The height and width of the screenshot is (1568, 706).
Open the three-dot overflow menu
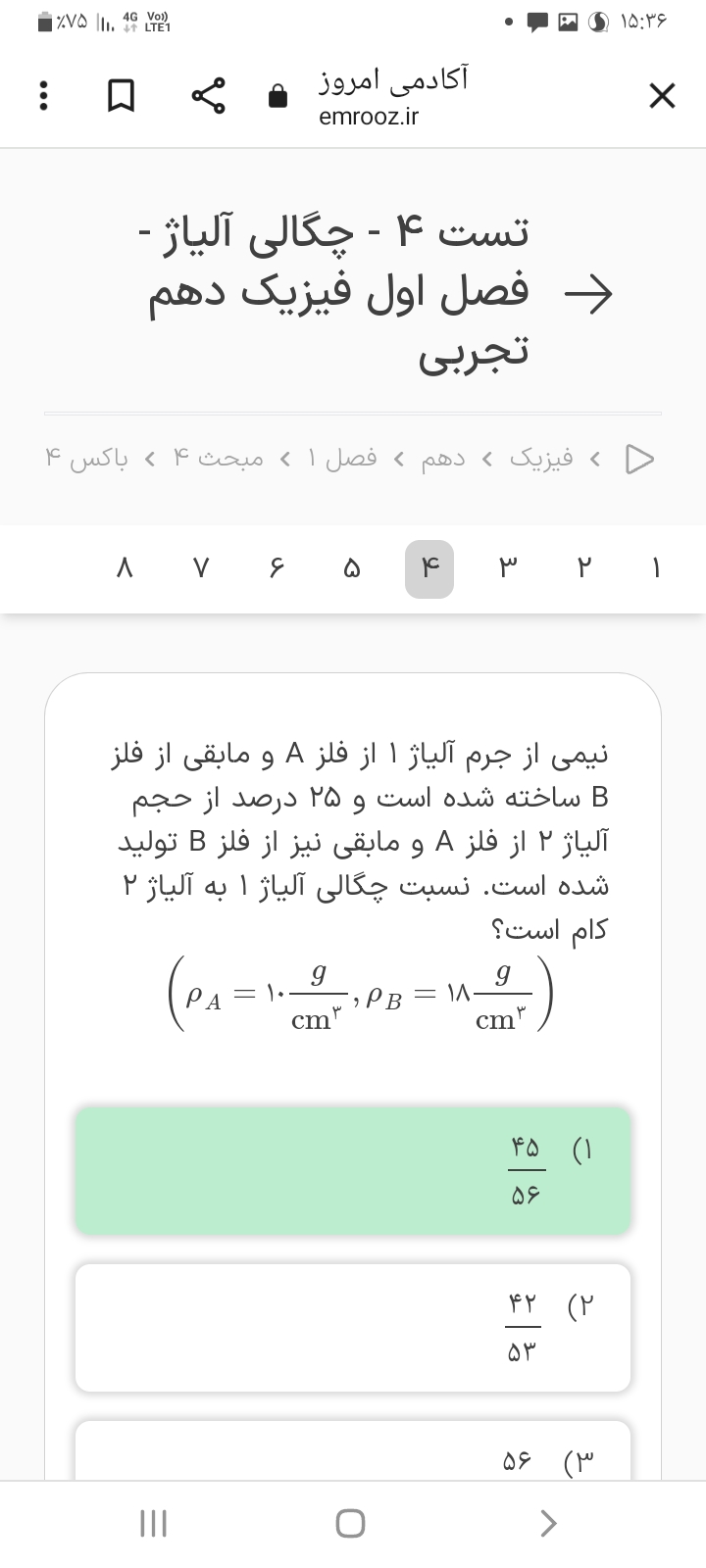pyautogui.click(x=42, y=96)
